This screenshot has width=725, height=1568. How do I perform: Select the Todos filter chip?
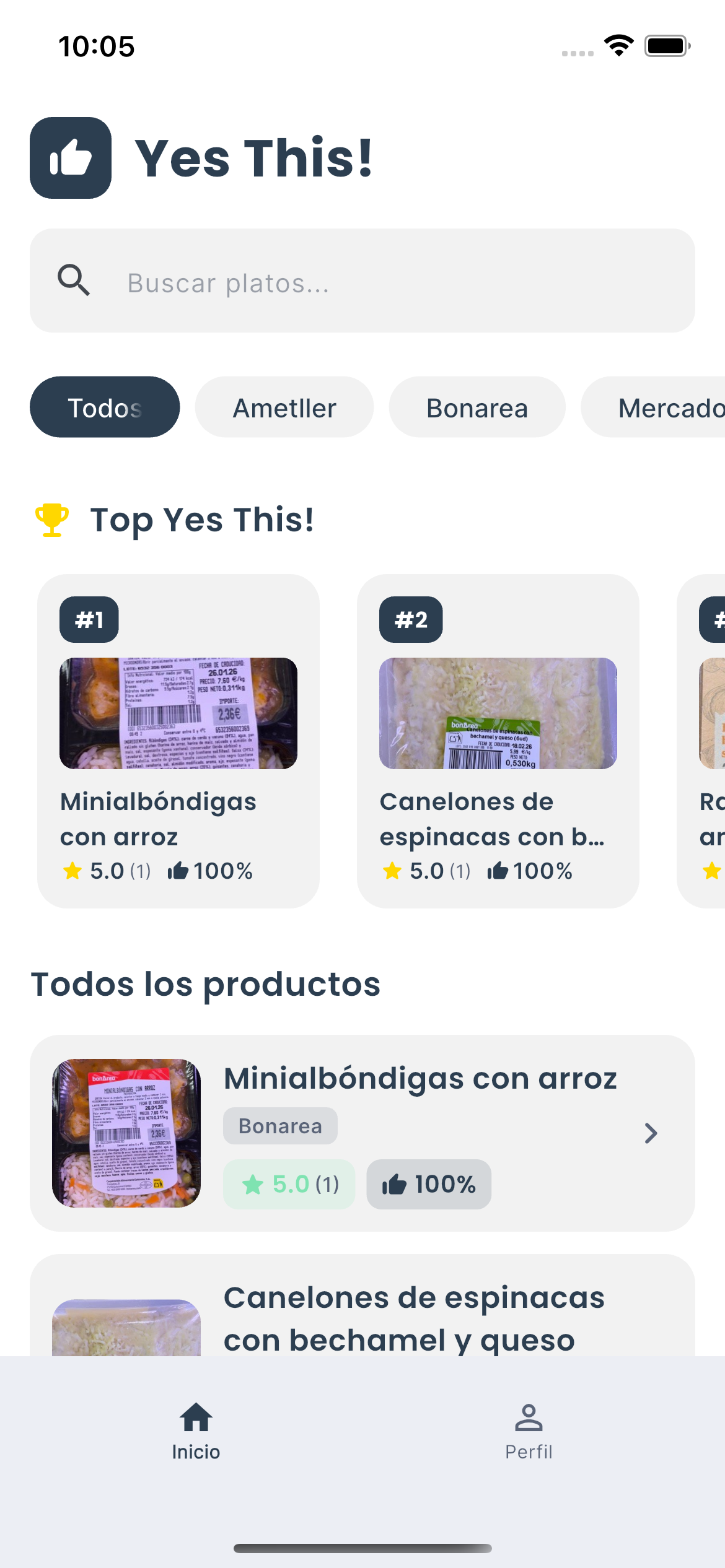(104, 407)
